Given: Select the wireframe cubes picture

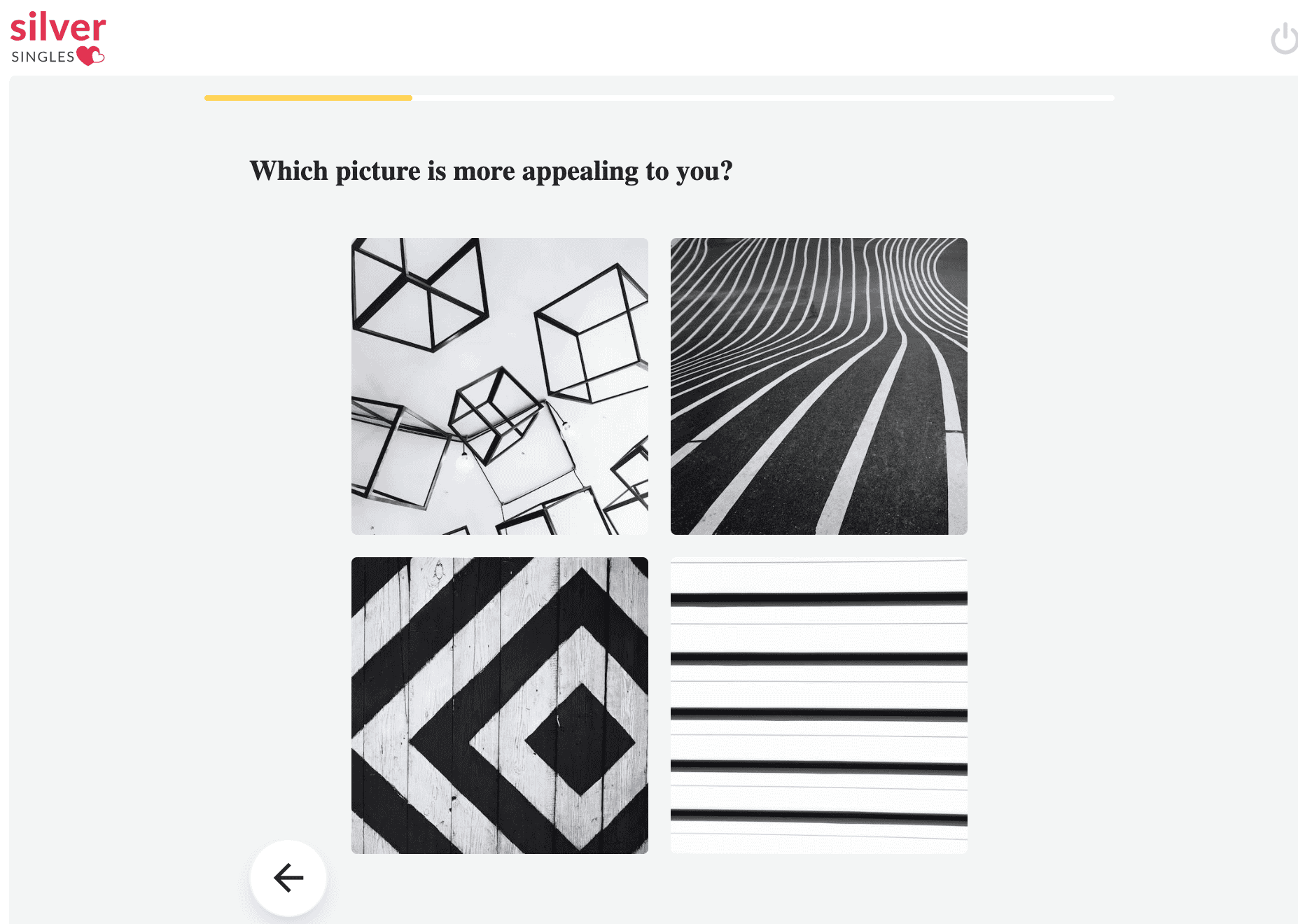Looking at the screenshot, I should pos(499,386).
